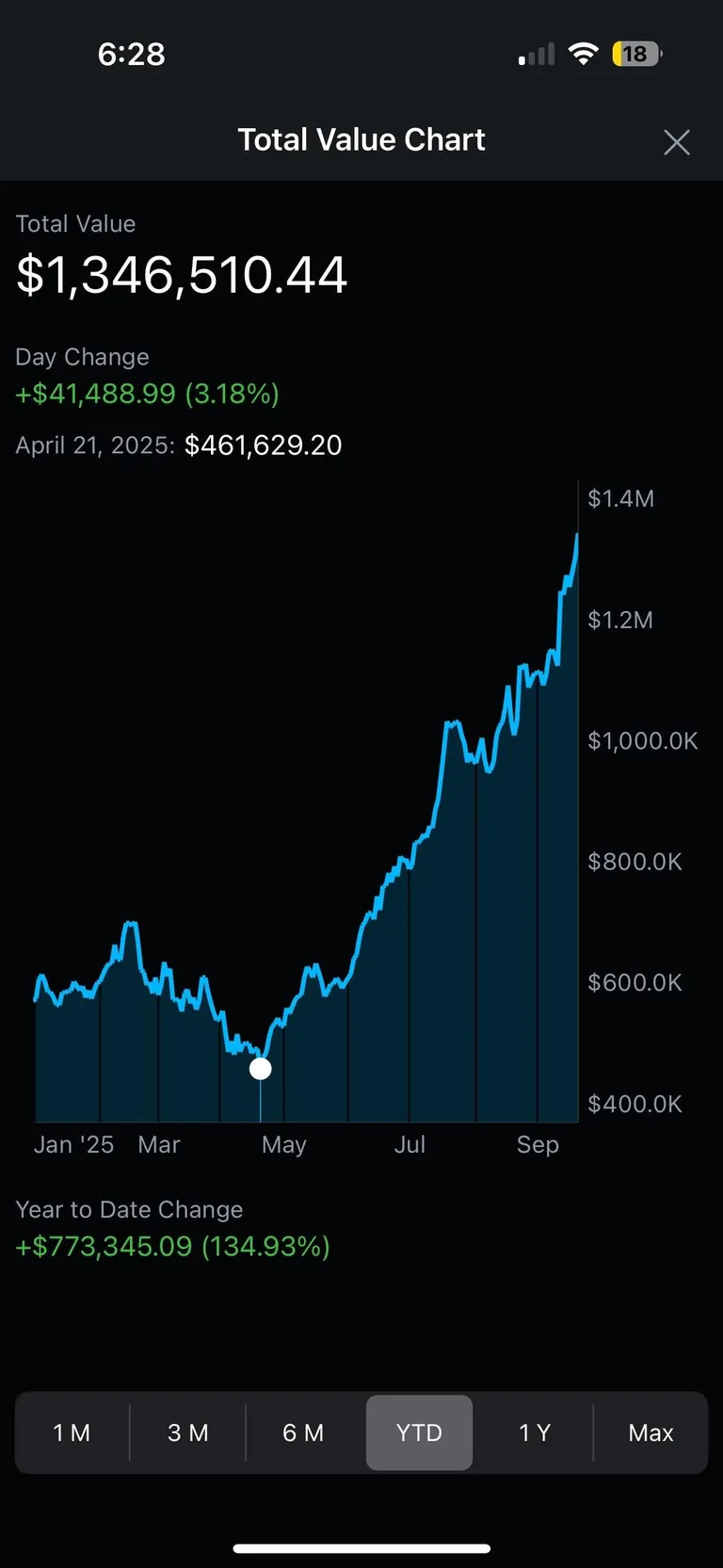Tap the battery indicator showing 18

pyautogui.click(x=635, y=54)
